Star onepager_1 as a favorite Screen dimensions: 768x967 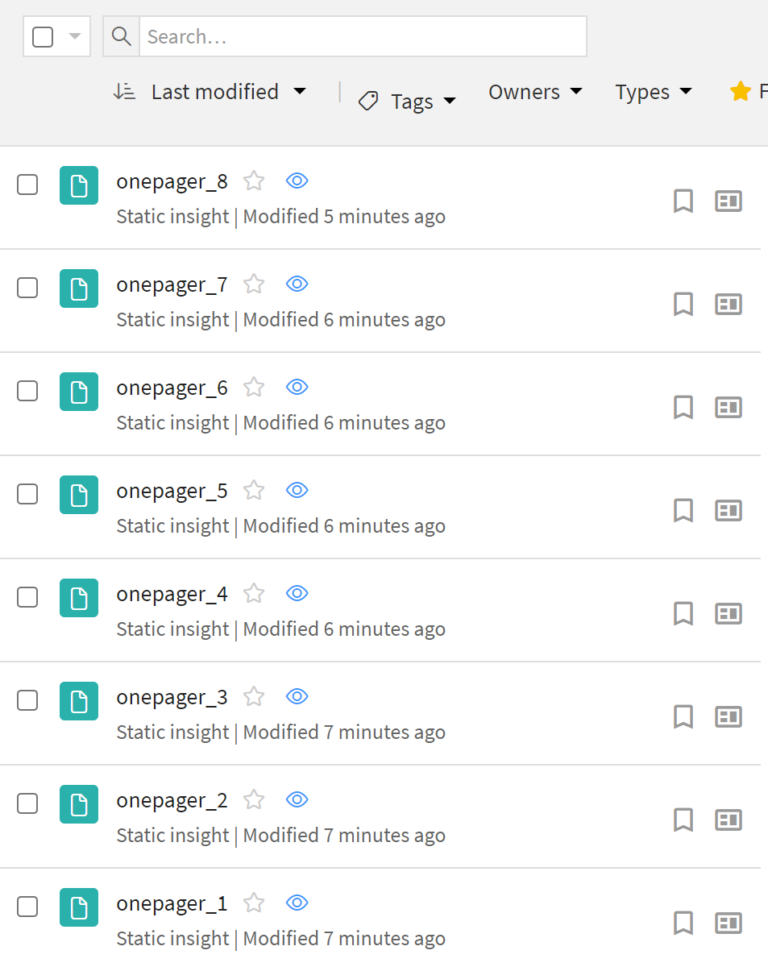254,903
